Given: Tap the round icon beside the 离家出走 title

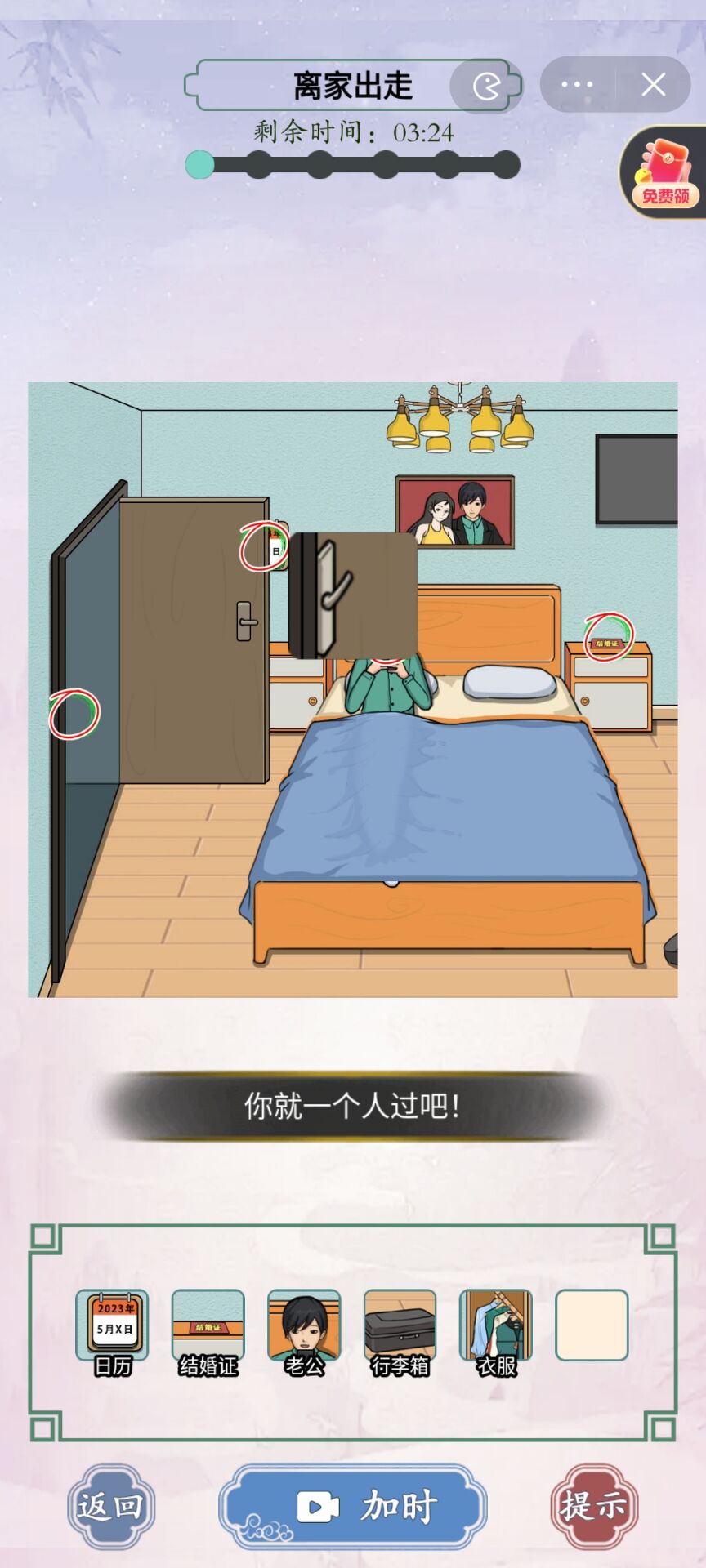Looking at the screenshot, I should point(486,86).
